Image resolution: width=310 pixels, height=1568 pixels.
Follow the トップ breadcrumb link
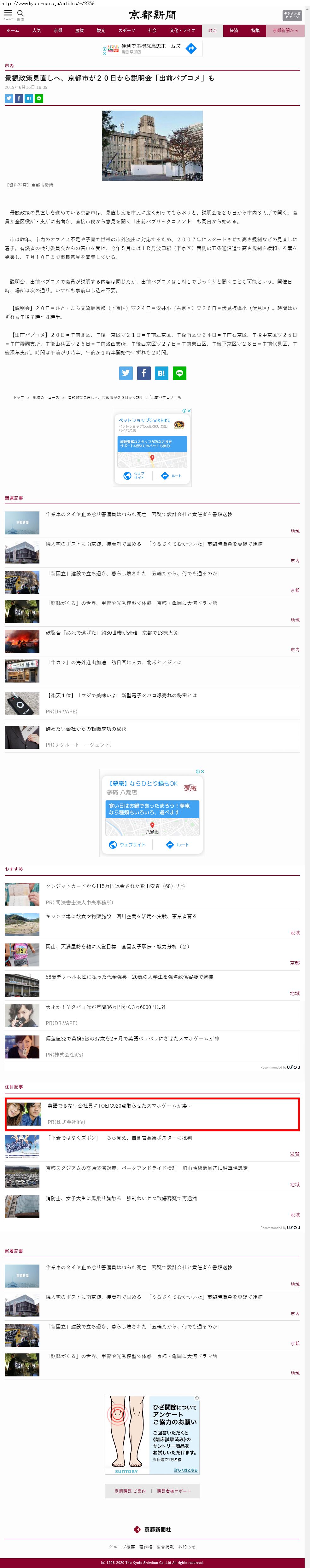coord(19,397)
